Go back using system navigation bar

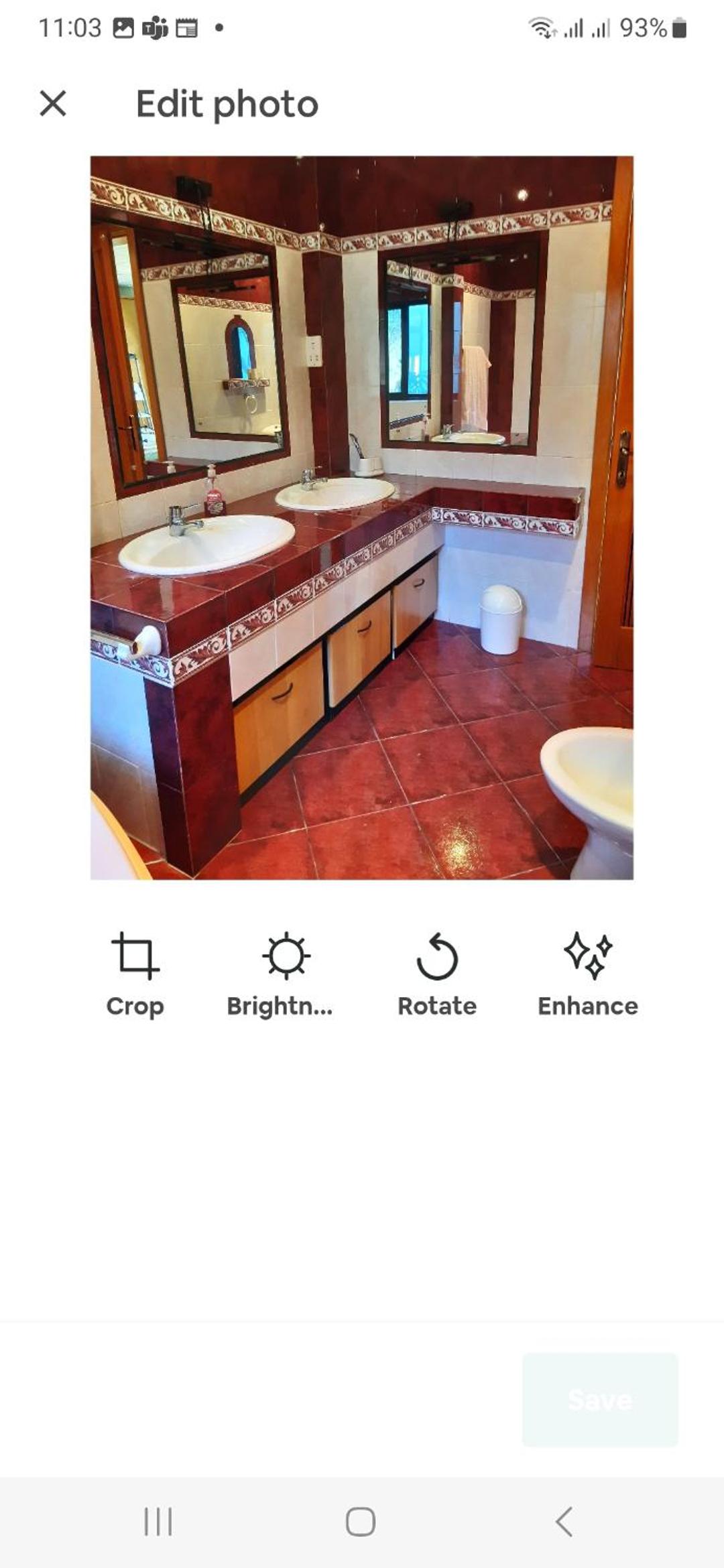pos(564,1521)
